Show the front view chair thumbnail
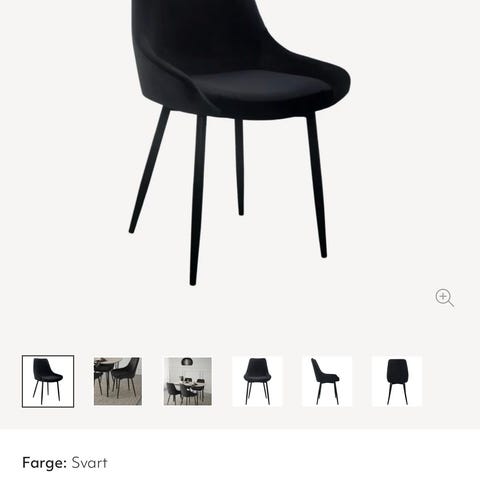480x480 pixels. tap(257, 381)
